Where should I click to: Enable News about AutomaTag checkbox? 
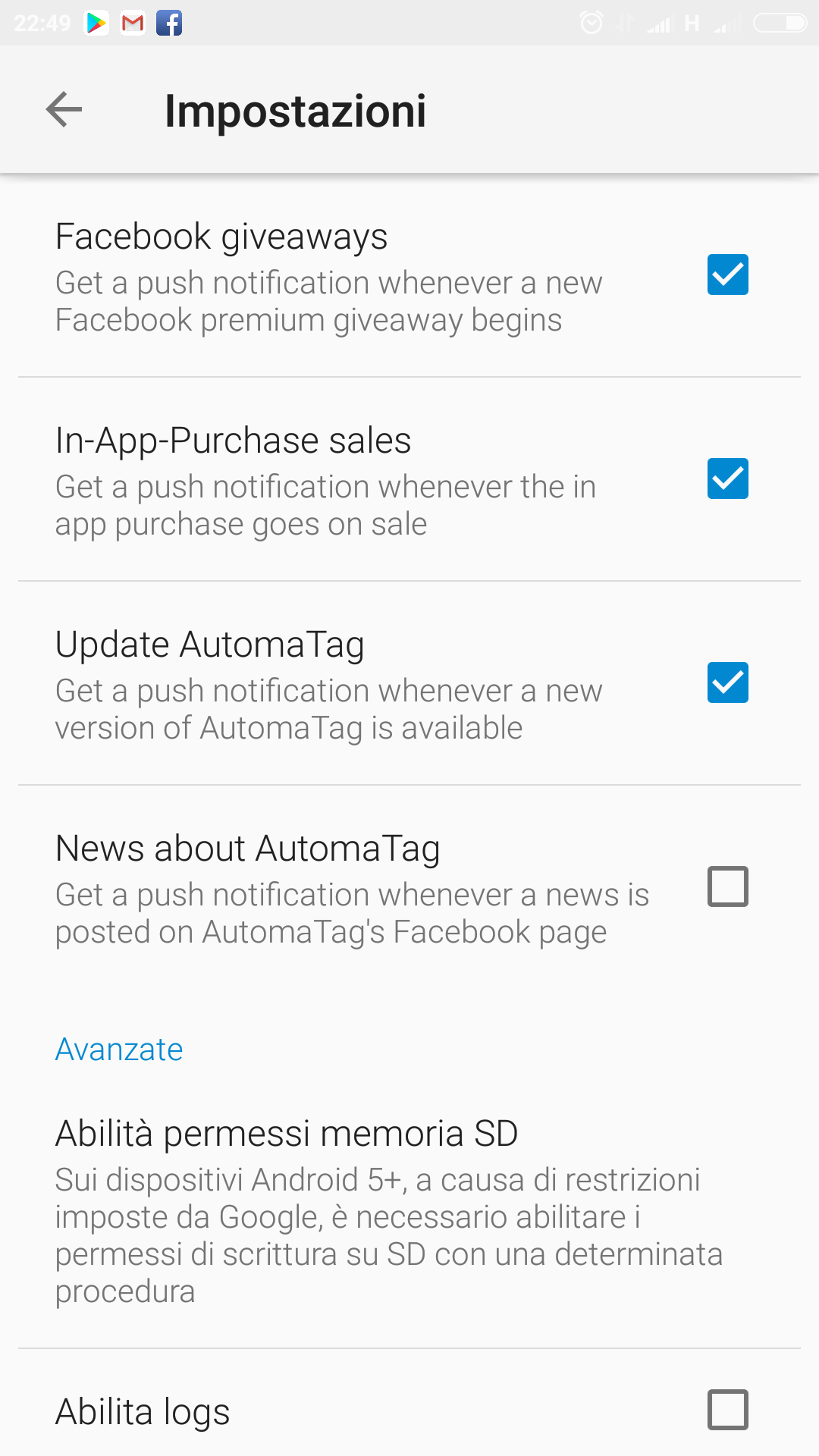click(727, 886)
